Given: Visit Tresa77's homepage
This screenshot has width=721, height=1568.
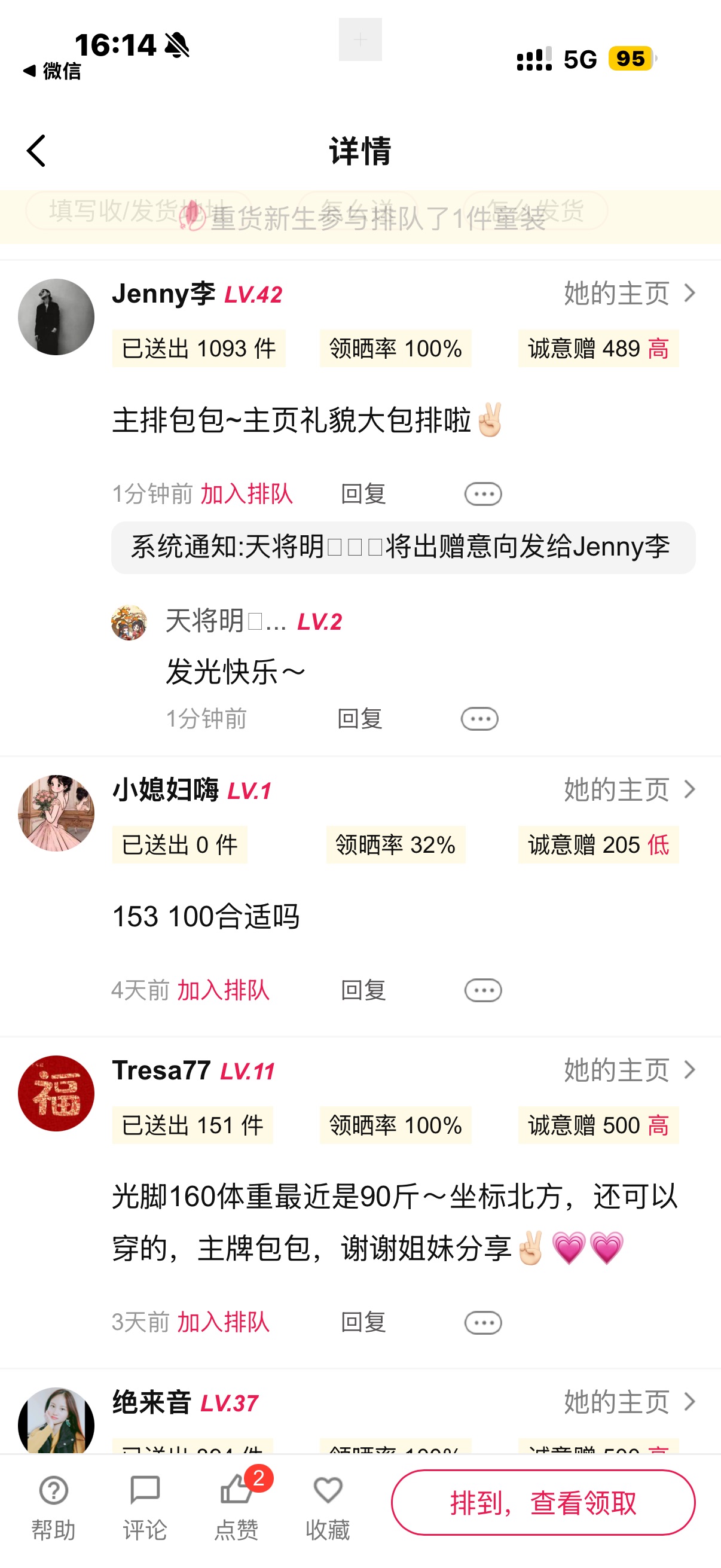Looking at the screenshot, I should pyautogui.click(x=628, y=1070).
